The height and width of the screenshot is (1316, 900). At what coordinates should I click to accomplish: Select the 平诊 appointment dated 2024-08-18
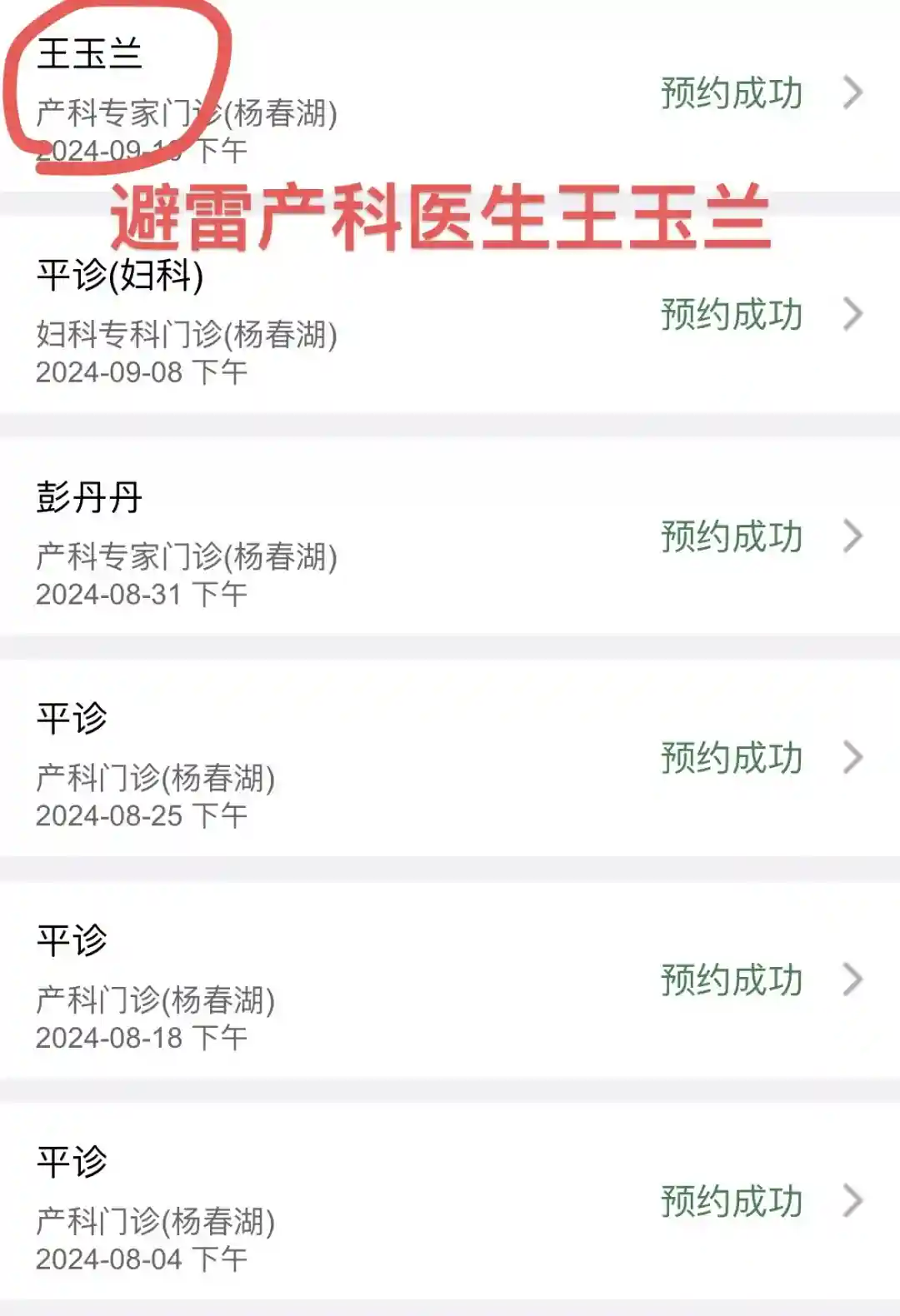click(x=450, y=980)
